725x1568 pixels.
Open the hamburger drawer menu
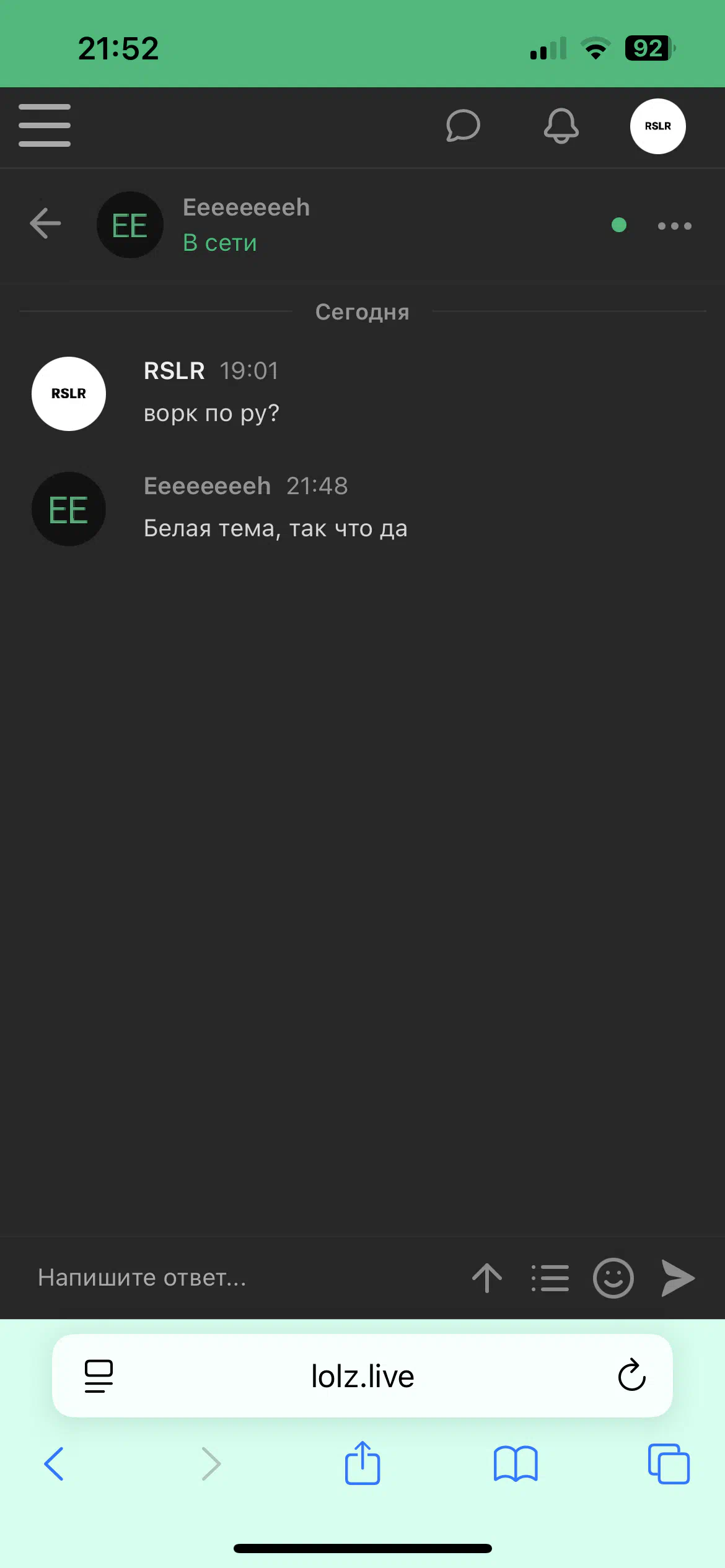tap(45, 126)
